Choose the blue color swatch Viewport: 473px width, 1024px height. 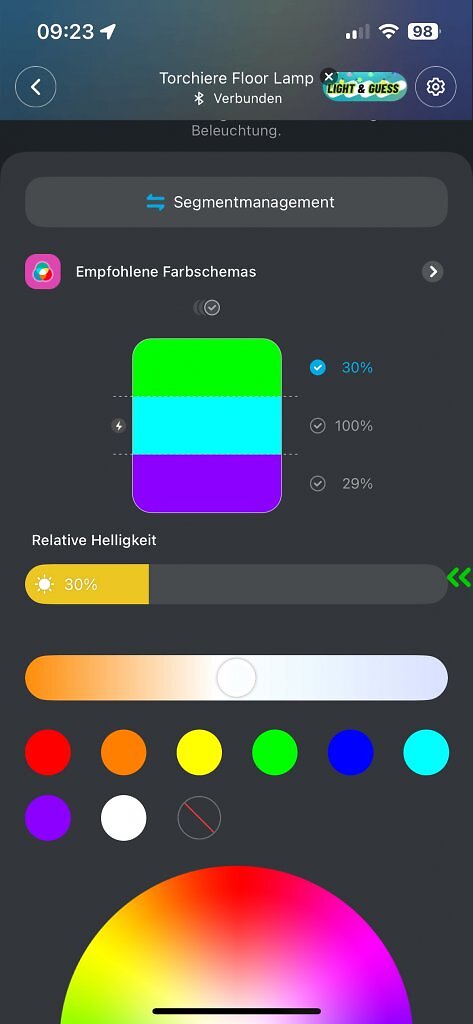351,752
